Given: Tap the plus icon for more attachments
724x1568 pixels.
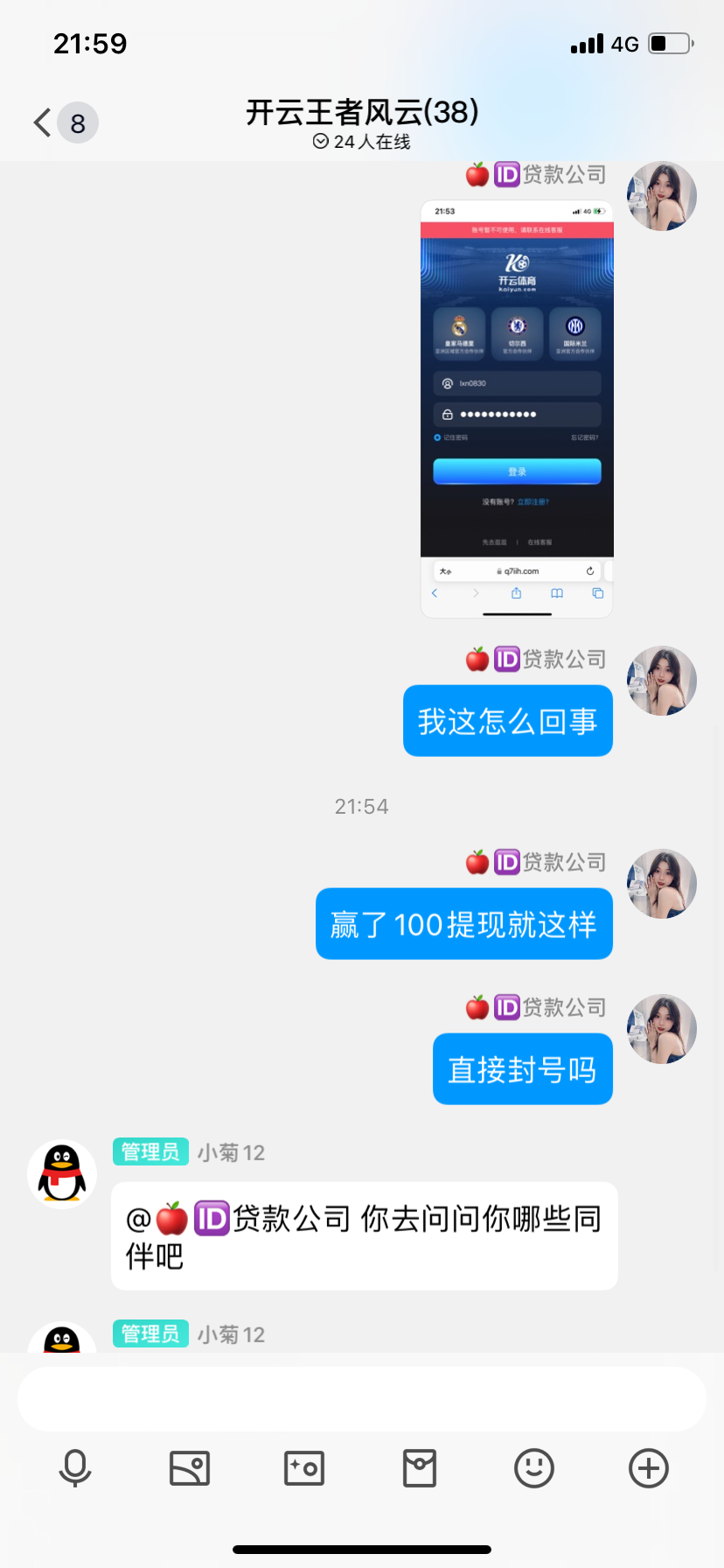Looking at the screenshot, I should point(648,1468).
